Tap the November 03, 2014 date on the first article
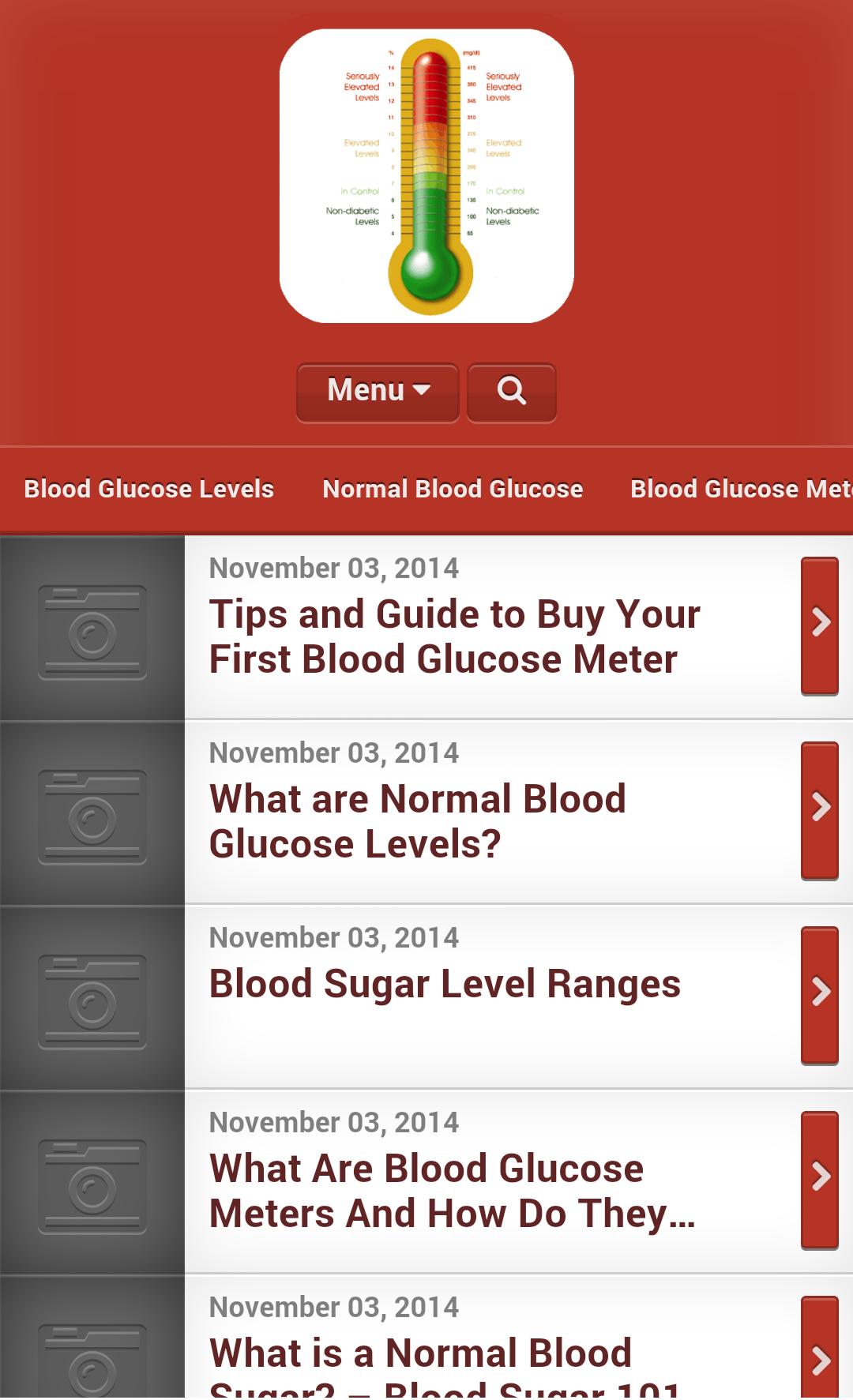Viewport: 853px width, 1400px height. pos(334,568)
